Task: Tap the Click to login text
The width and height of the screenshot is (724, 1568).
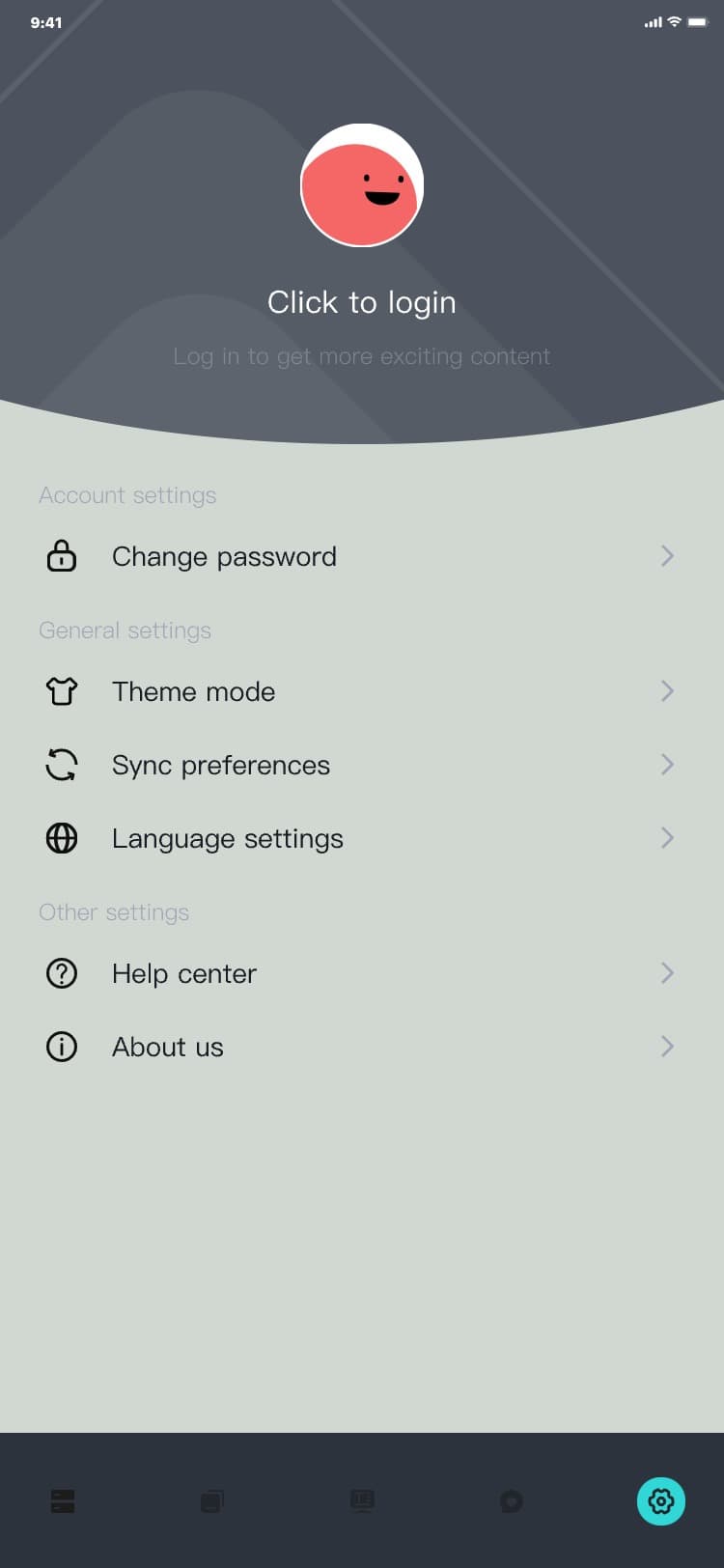Action: tap(362, 302)
